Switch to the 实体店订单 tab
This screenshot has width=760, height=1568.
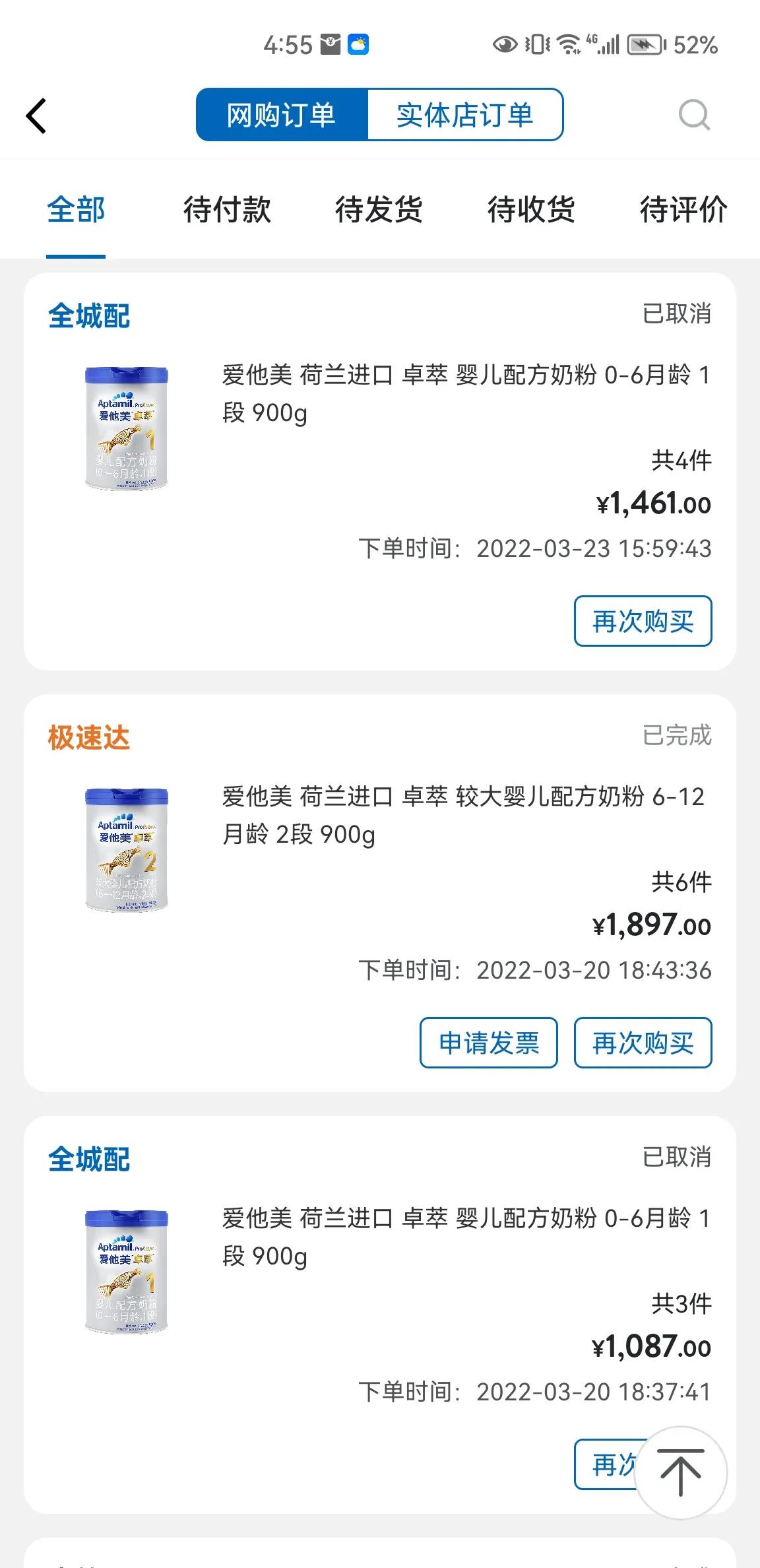pyautogui.click(x=466, y=114)
